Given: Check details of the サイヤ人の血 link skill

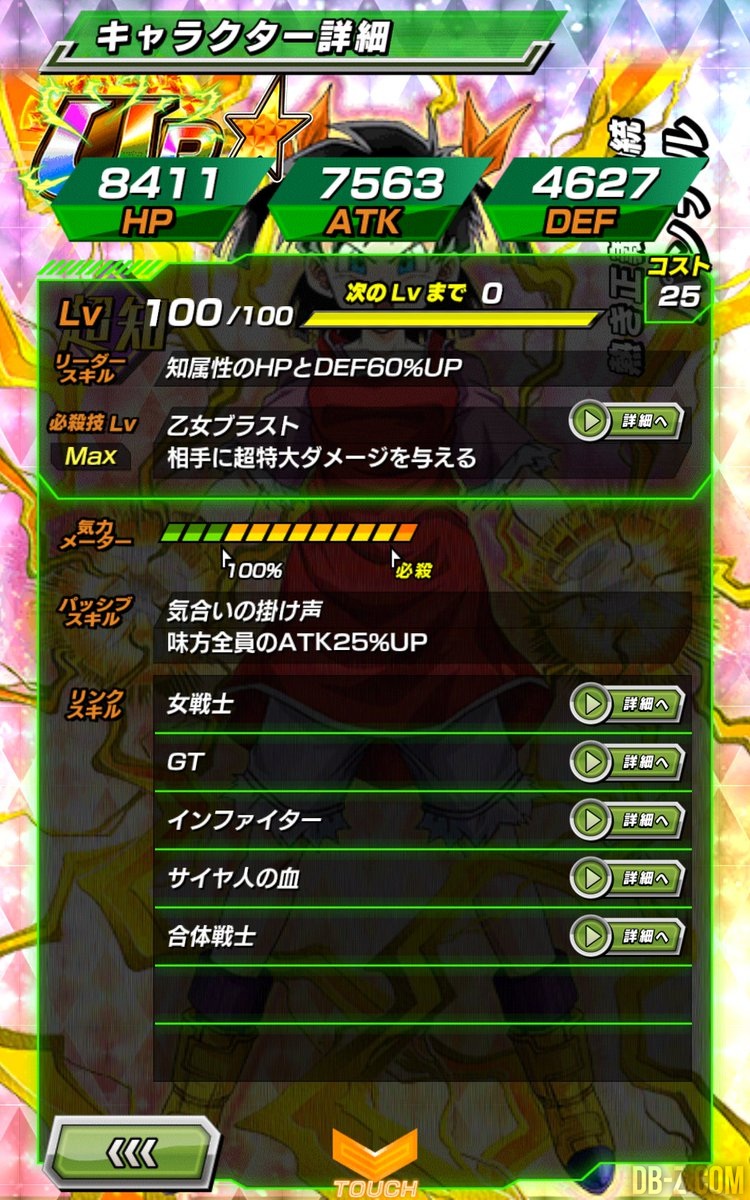Looking at the screenshot, I should pyautogui.click(x=627, y=878).
